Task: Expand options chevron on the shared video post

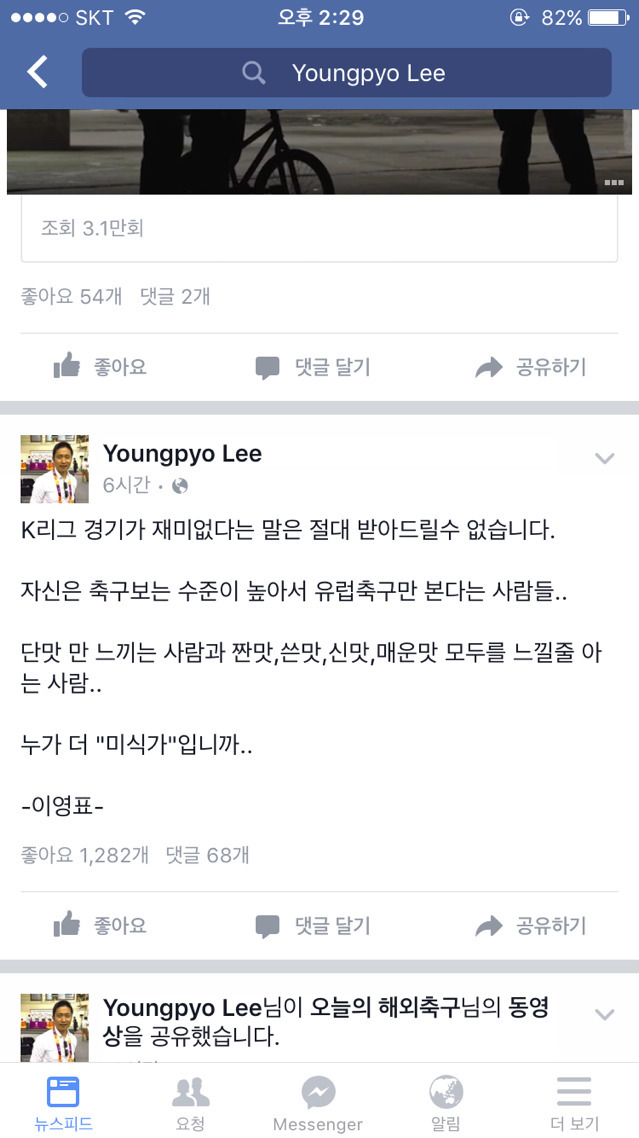Action: tap(604, 1014)
